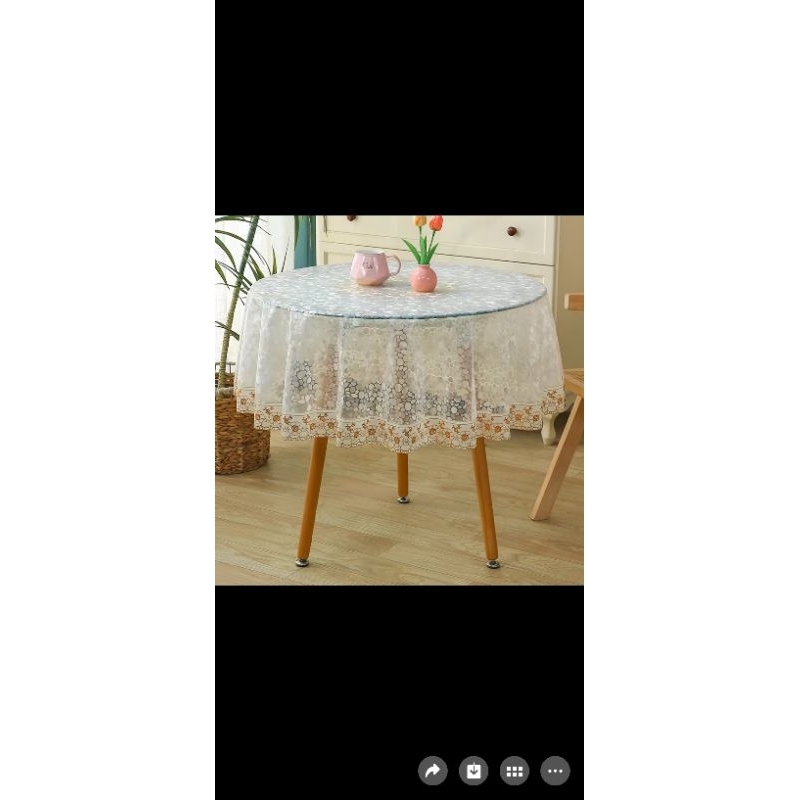Open the three-dot more options menu
The width and height of the screenshot is (800, 800).
555,770
